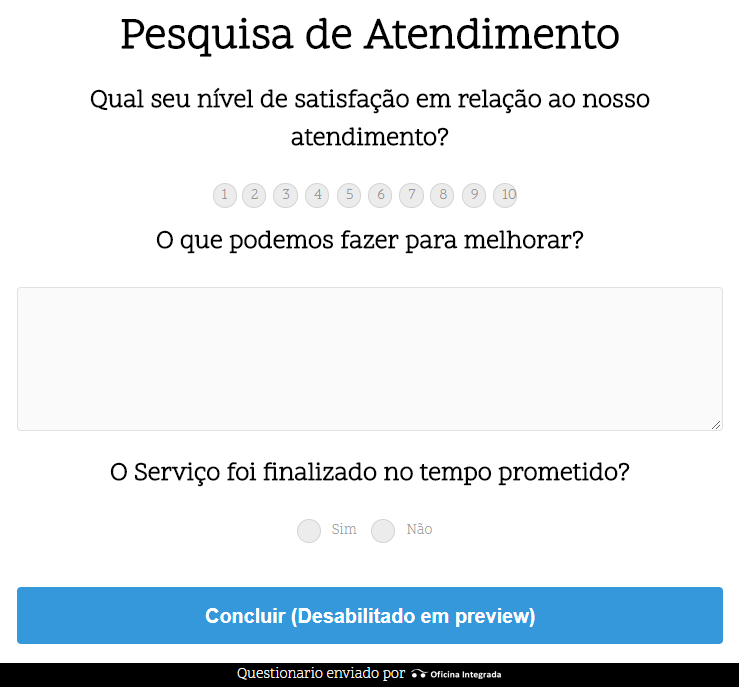Viewport: 739px width, 687px height.
Task: Pick rating 7 on the scale
Action: click(411, 195)
